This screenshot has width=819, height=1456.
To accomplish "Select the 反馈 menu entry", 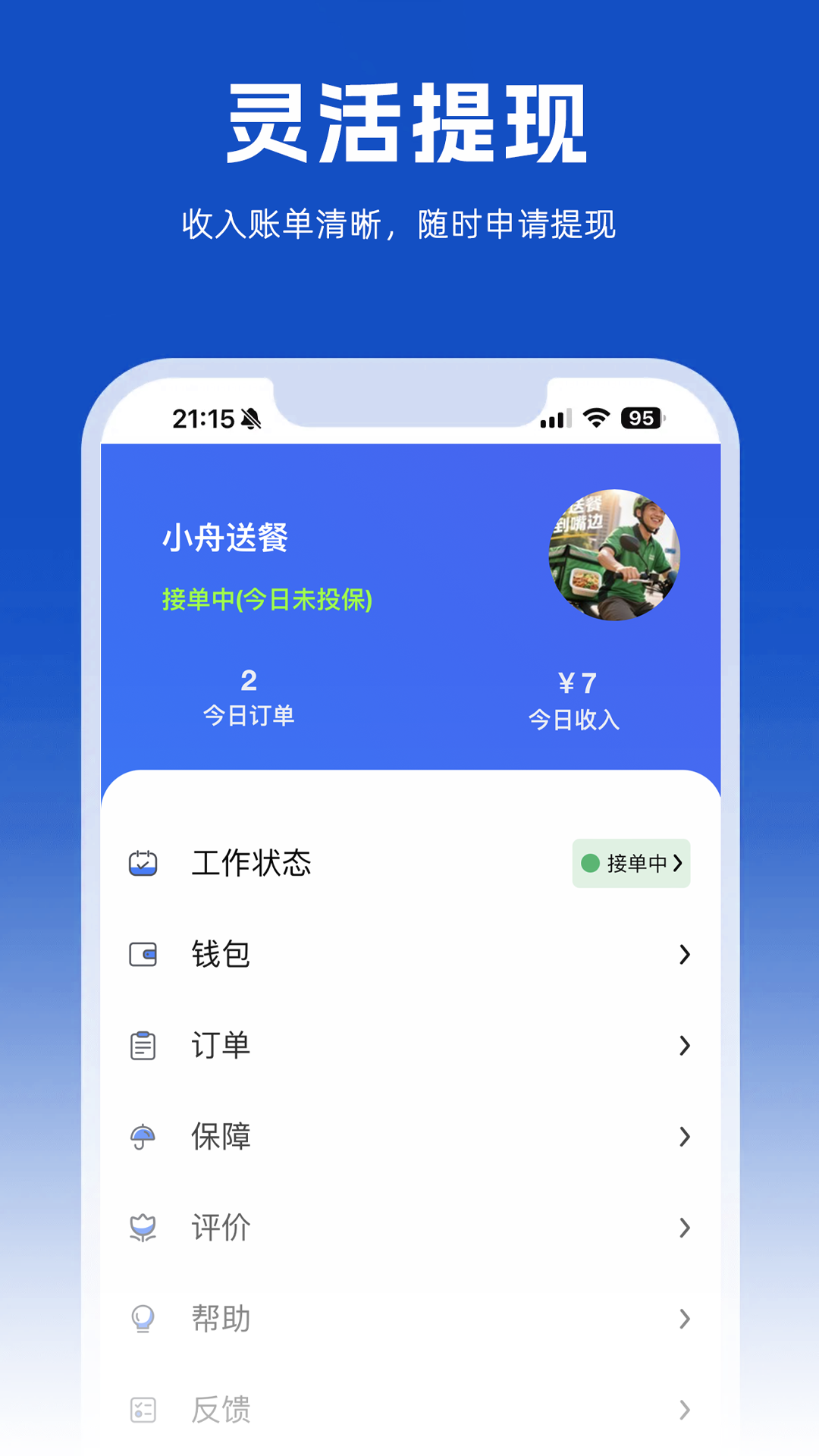I will [x=220, y=1409].
